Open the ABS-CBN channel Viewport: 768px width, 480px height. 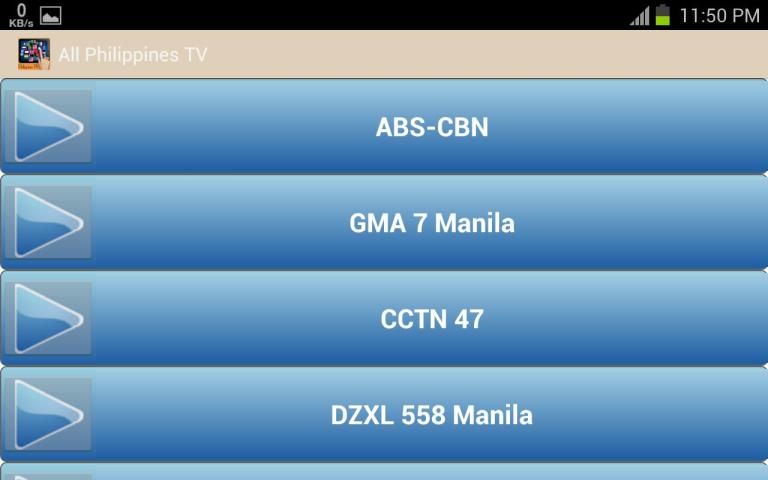pos(432,127)
